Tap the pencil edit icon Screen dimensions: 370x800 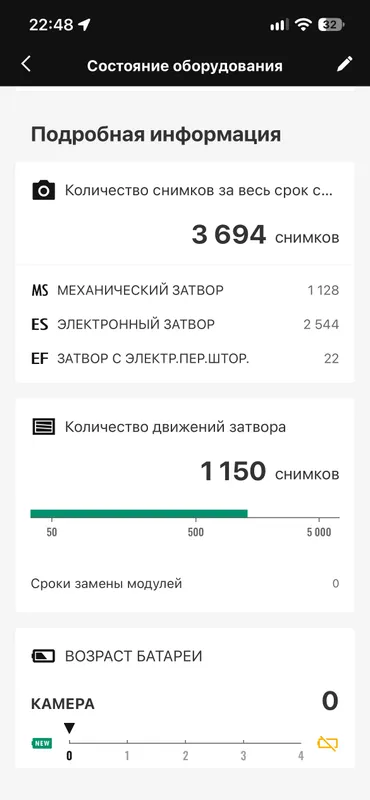coord(344,64)
